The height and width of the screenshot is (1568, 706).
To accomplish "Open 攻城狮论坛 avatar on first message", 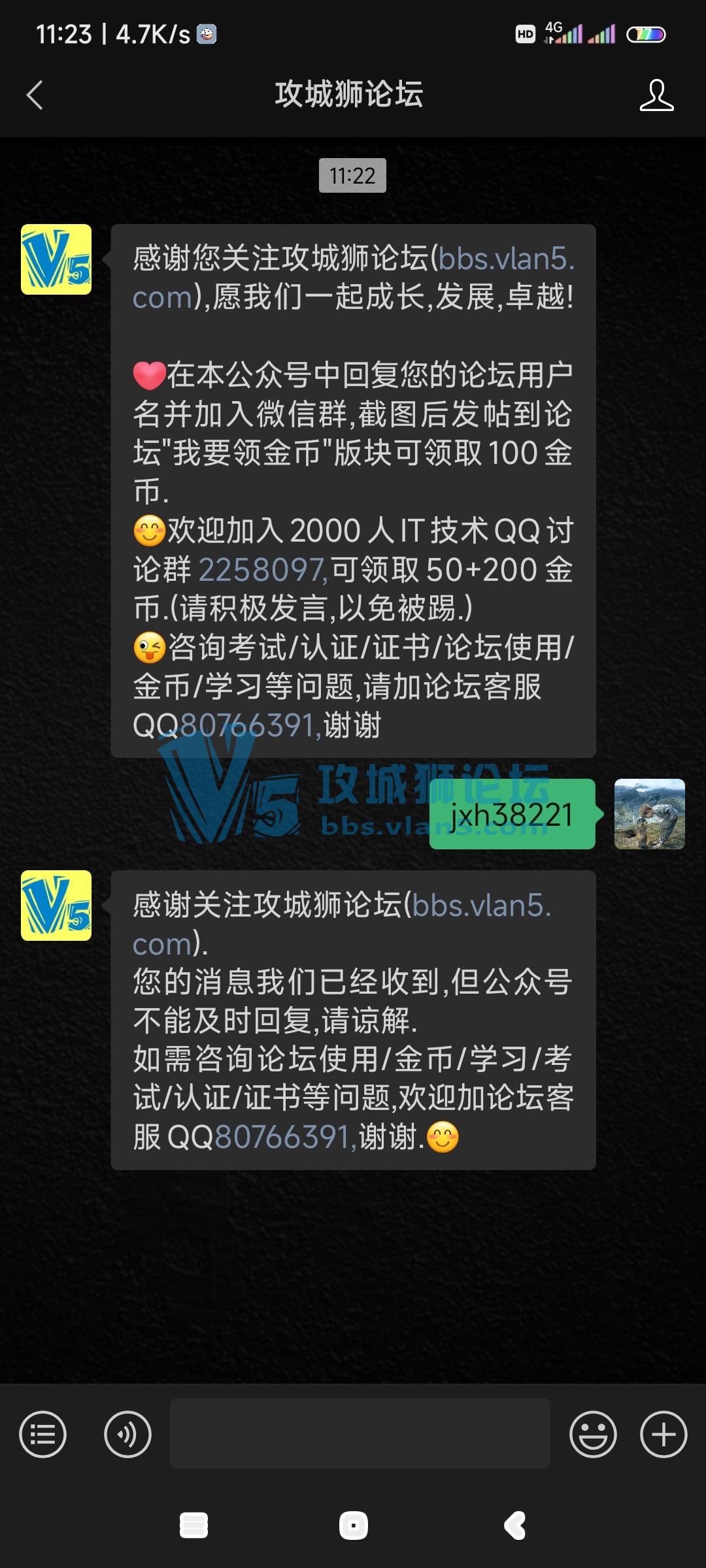I will point(56,259).
